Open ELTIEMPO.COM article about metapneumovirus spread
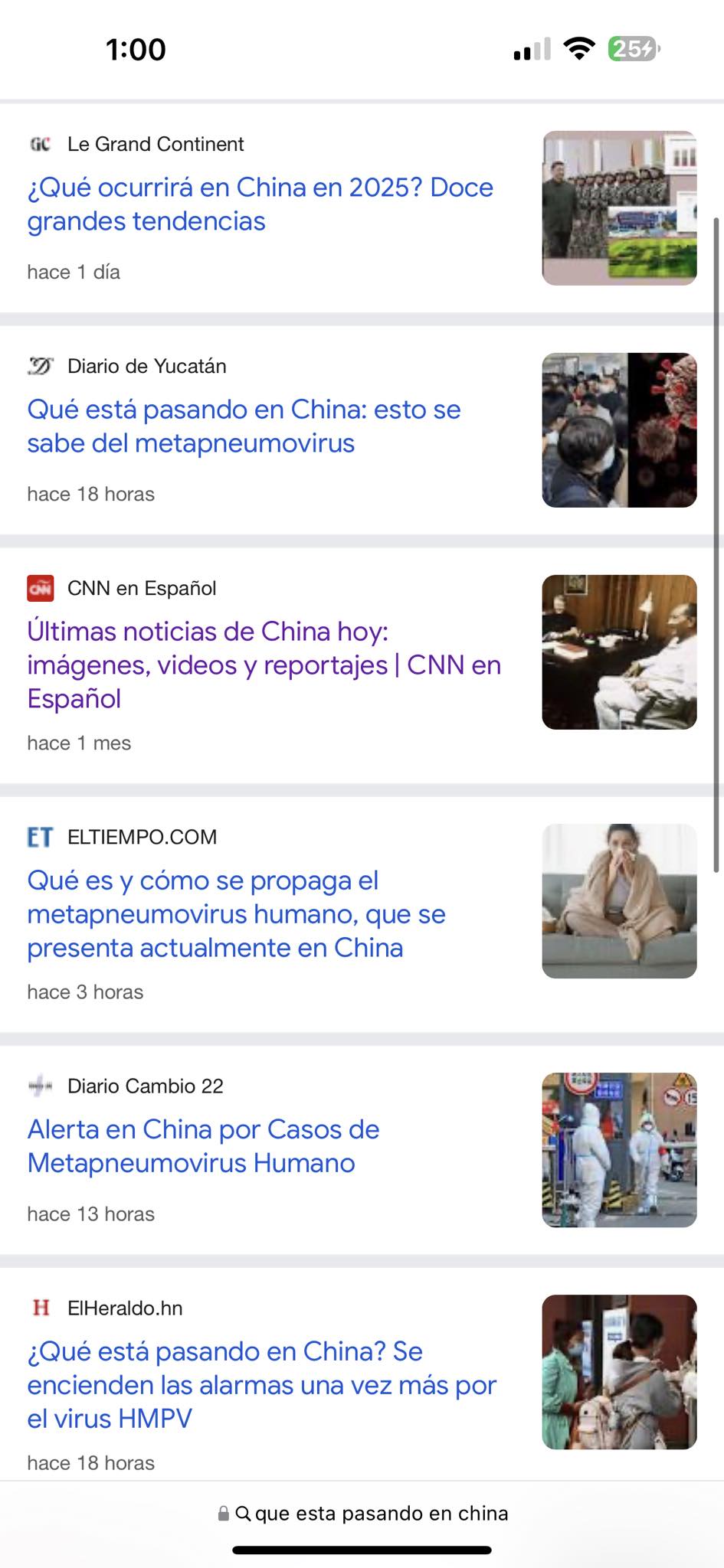This screenshot has height=1568, width=724. tap(236, 913)
